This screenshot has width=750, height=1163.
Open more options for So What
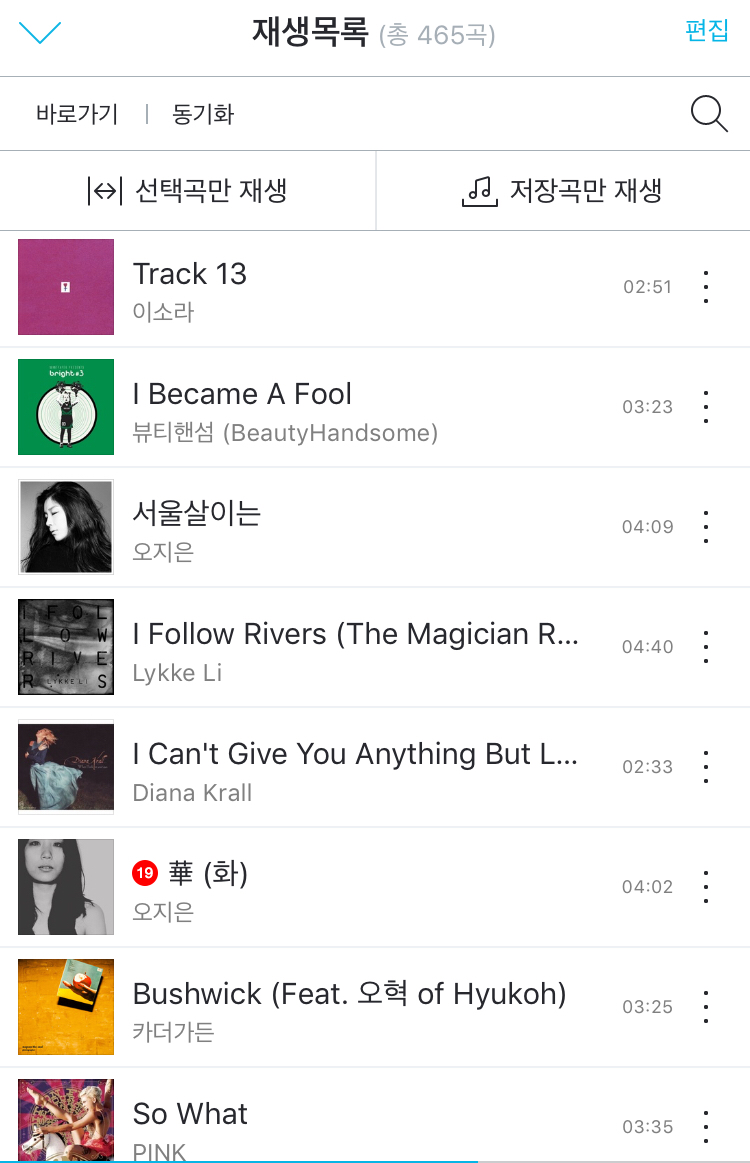pyautogui.click(x=706, y=1127)
